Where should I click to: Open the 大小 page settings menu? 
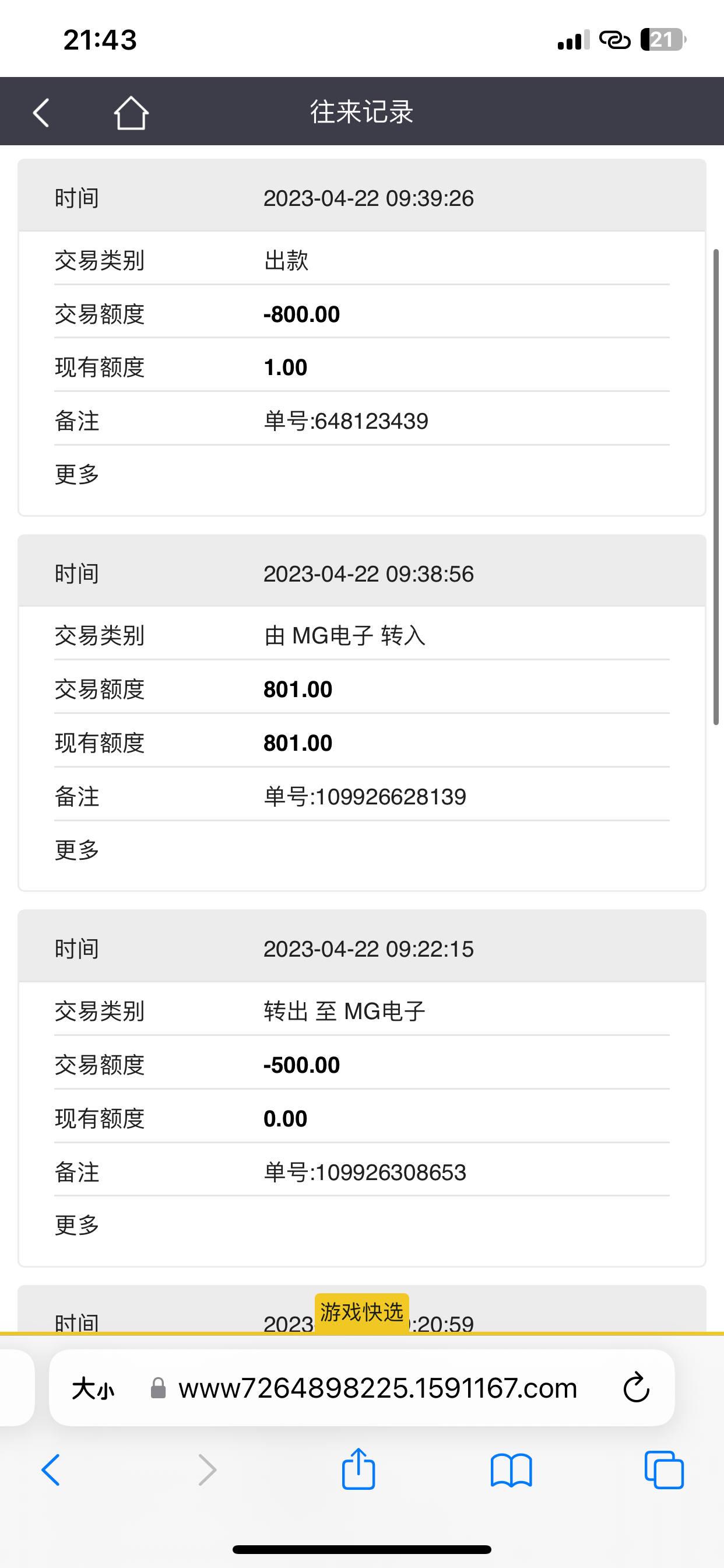[x=93, y=1389]
